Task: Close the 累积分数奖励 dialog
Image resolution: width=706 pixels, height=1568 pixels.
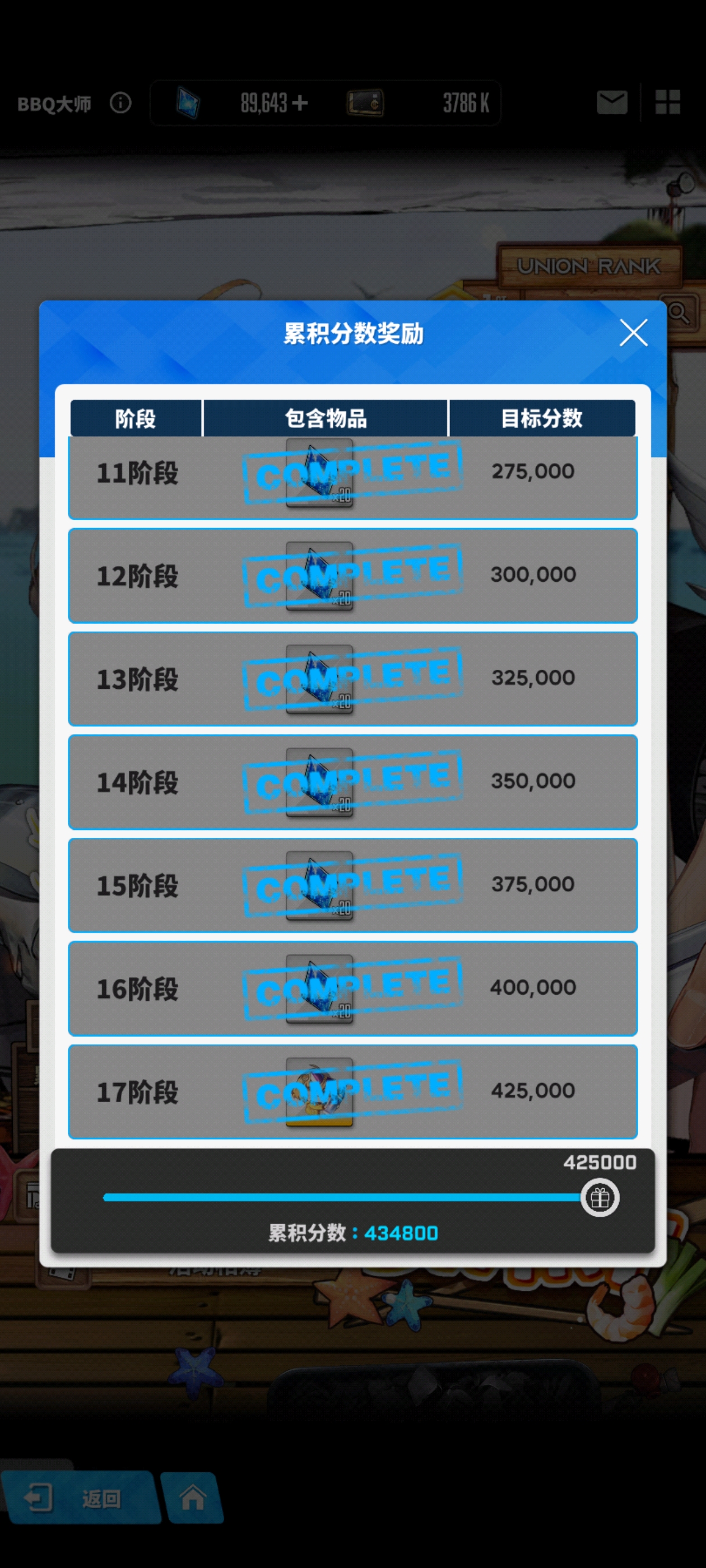Action: 633,333
